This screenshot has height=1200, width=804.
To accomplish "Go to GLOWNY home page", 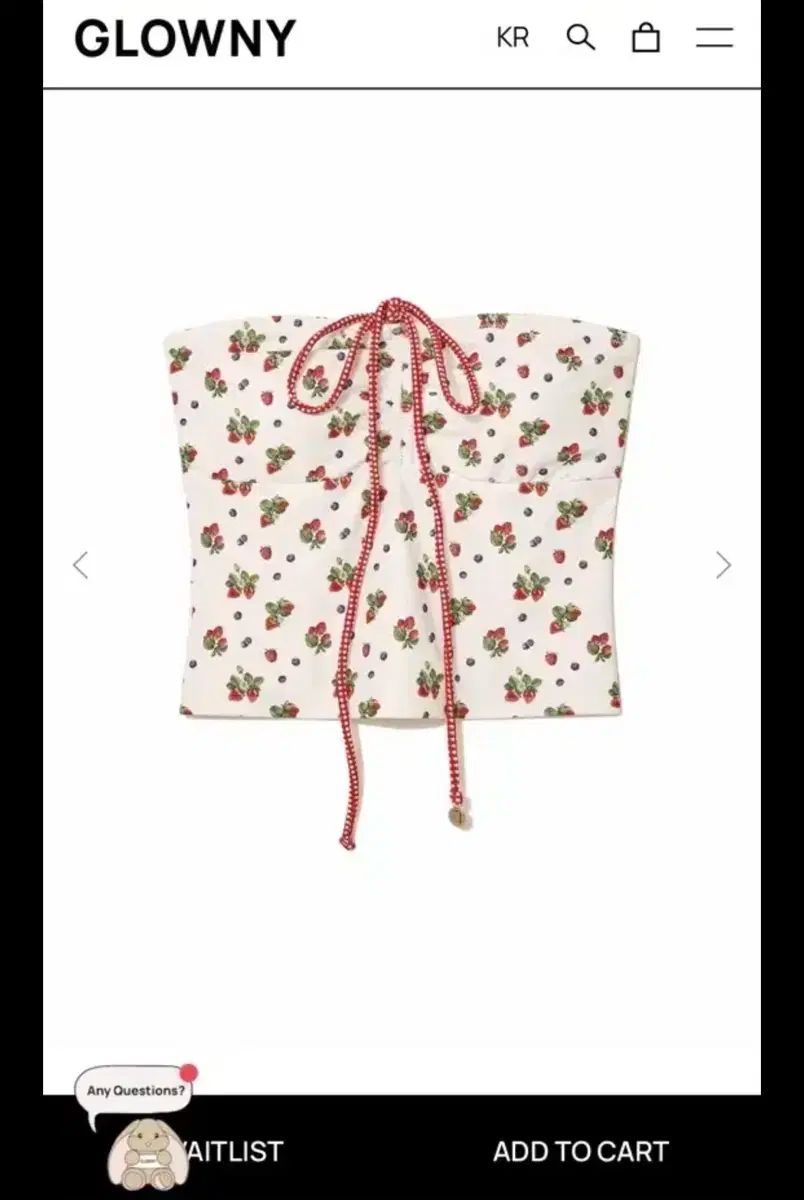I will tap(185, 38).
